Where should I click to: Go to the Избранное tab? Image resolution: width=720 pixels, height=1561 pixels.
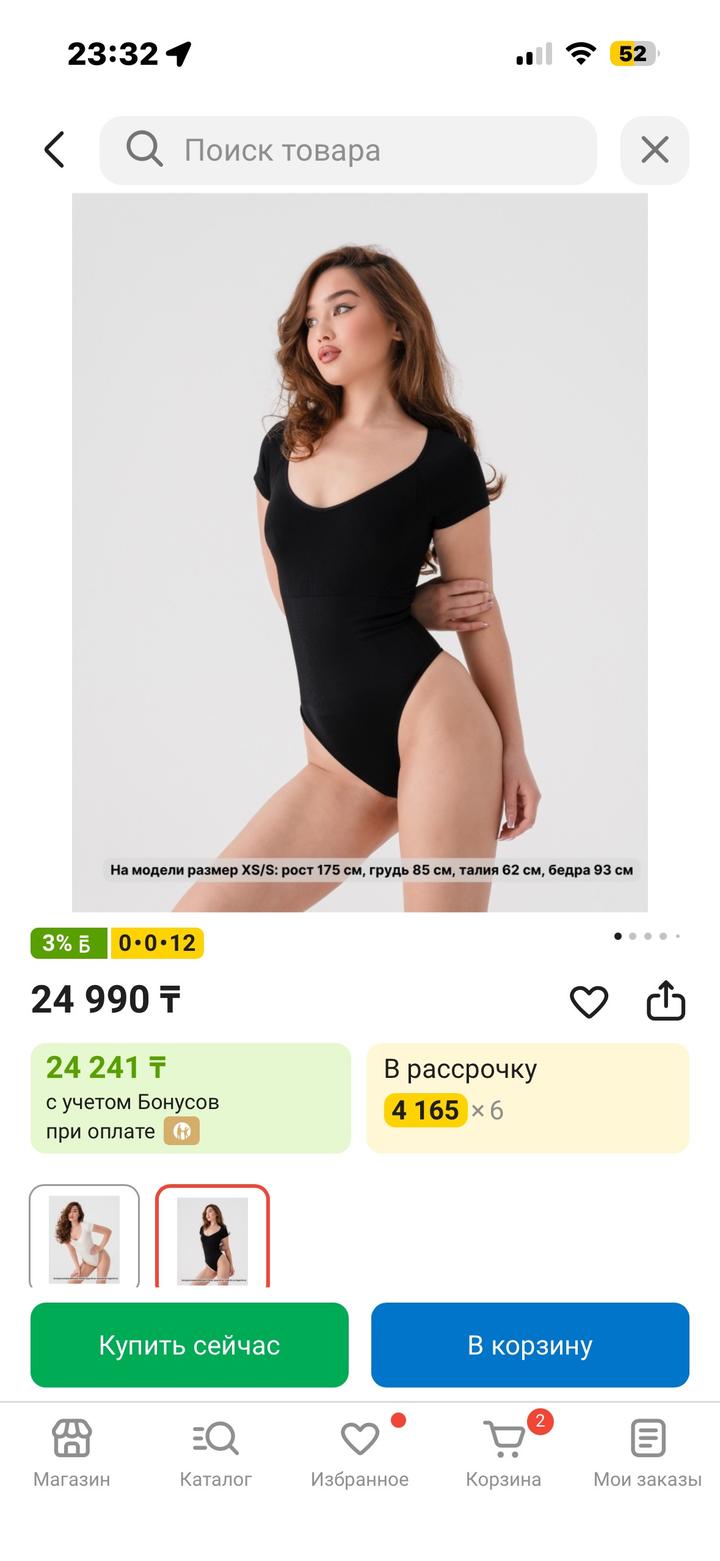tap(359, 1453)
